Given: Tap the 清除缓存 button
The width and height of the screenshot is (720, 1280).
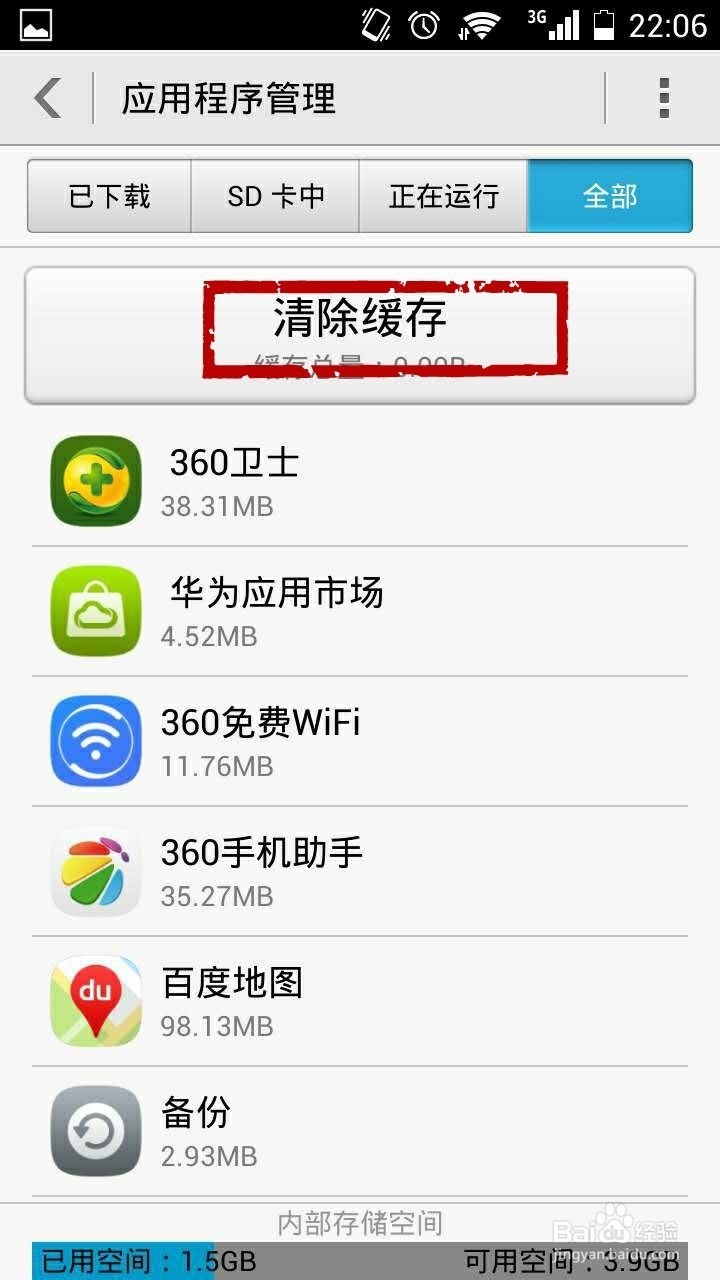Looking at the screenshot, I should [x=360, y=335].
